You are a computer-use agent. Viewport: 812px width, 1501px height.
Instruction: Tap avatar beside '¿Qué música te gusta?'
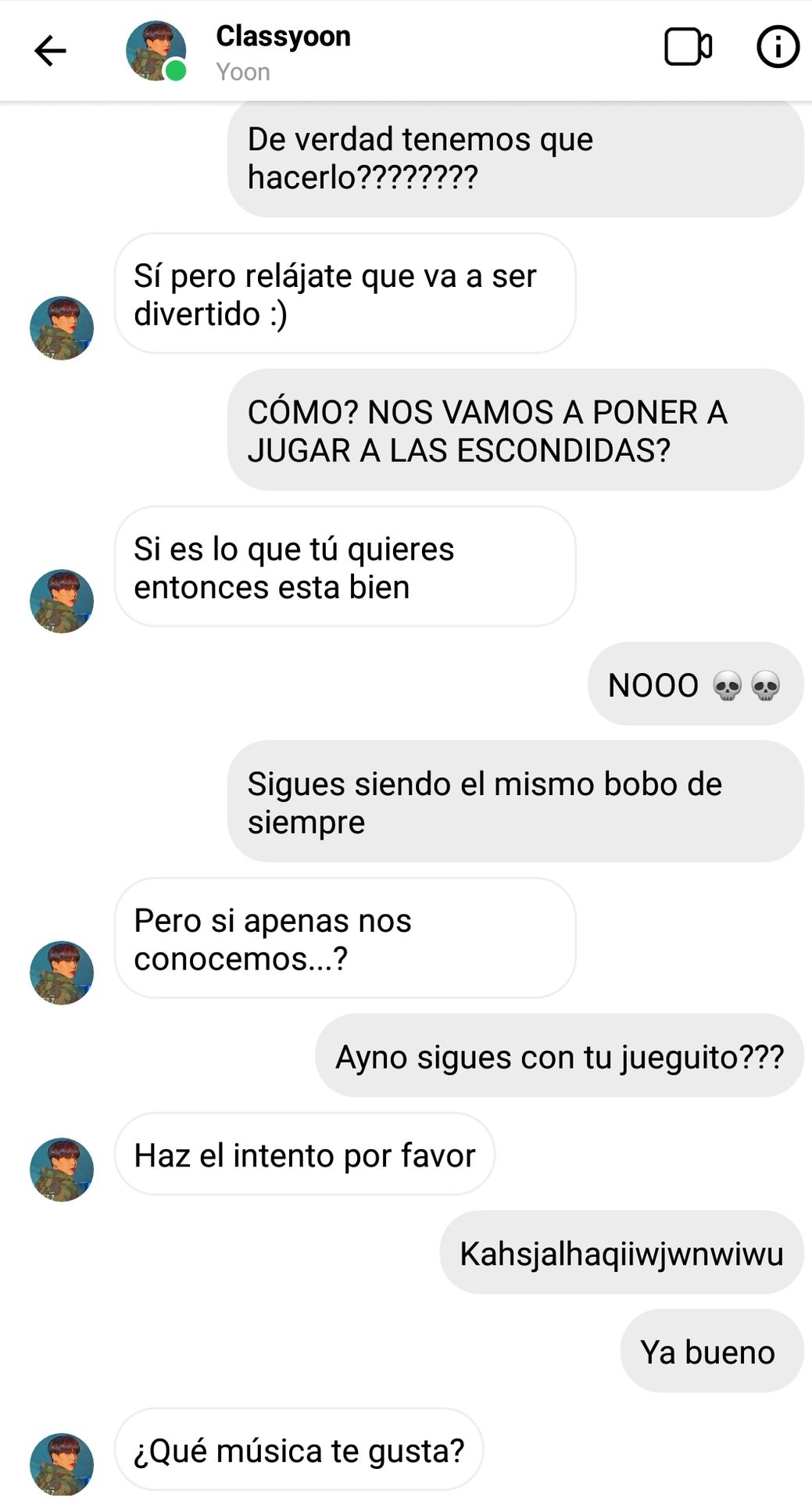tap(62, 1463)
